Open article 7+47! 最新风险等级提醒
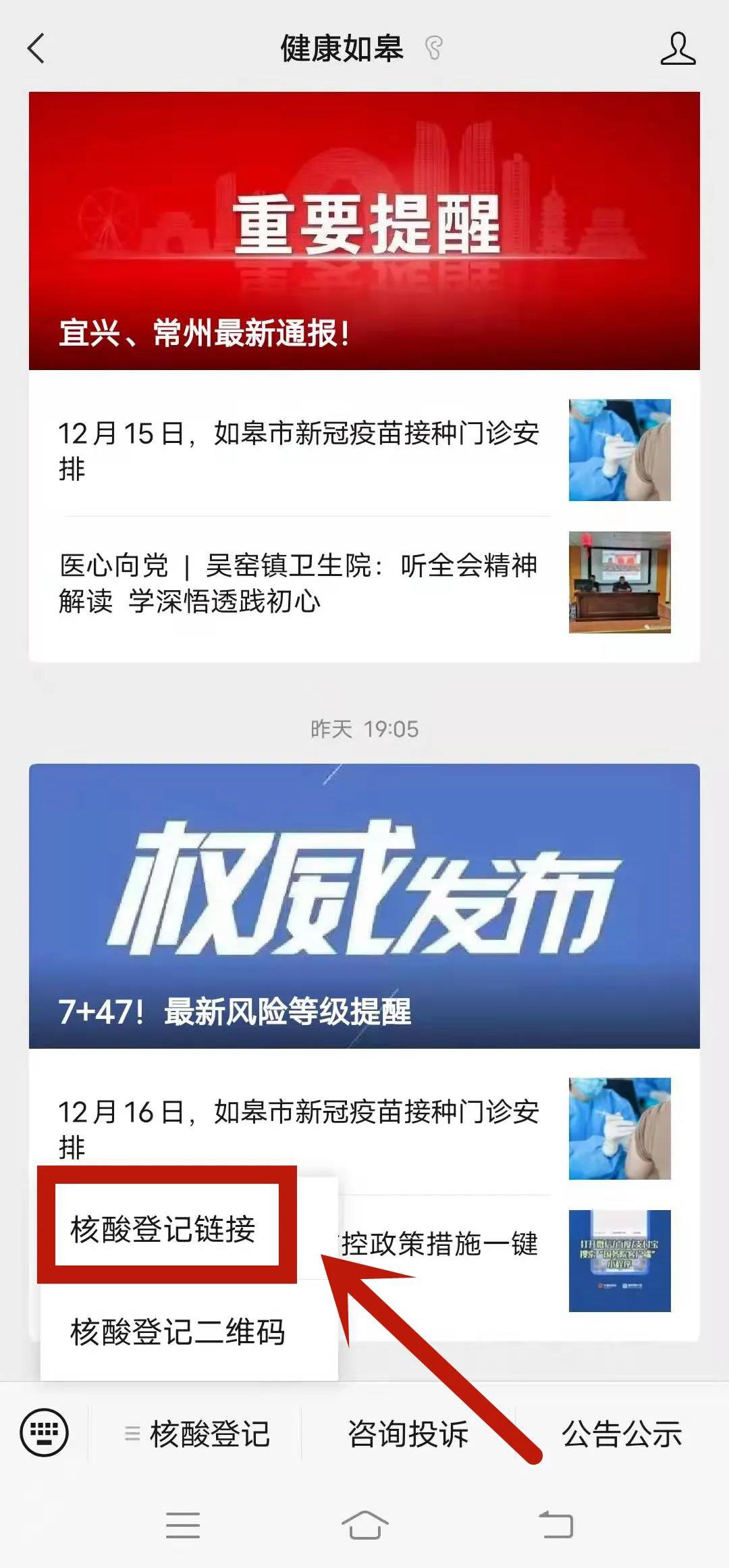The width and height of the screenshot is (729, 1568). point(364,906)
